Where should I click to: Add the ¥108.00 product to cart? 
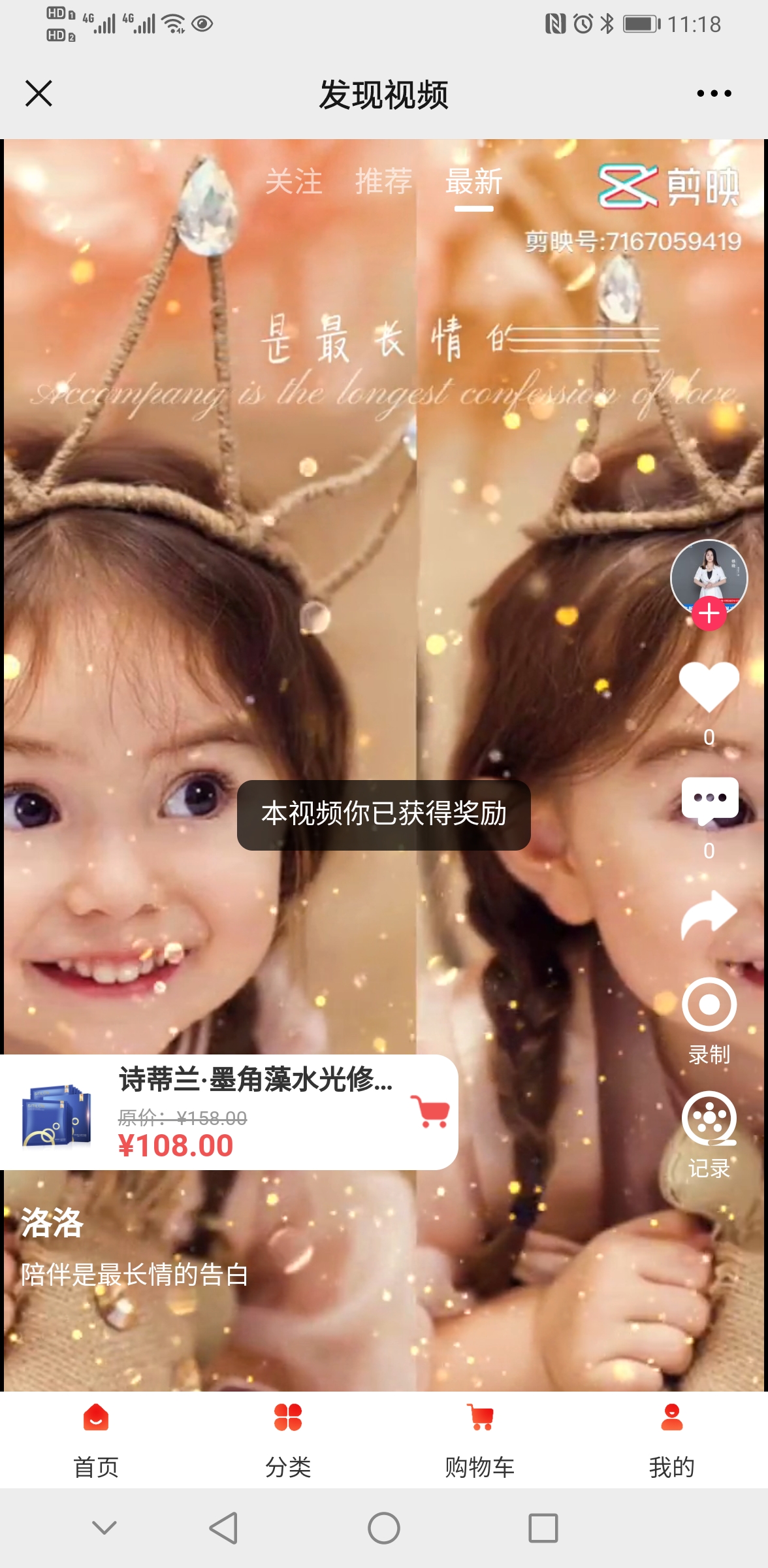click(430, 1111)
